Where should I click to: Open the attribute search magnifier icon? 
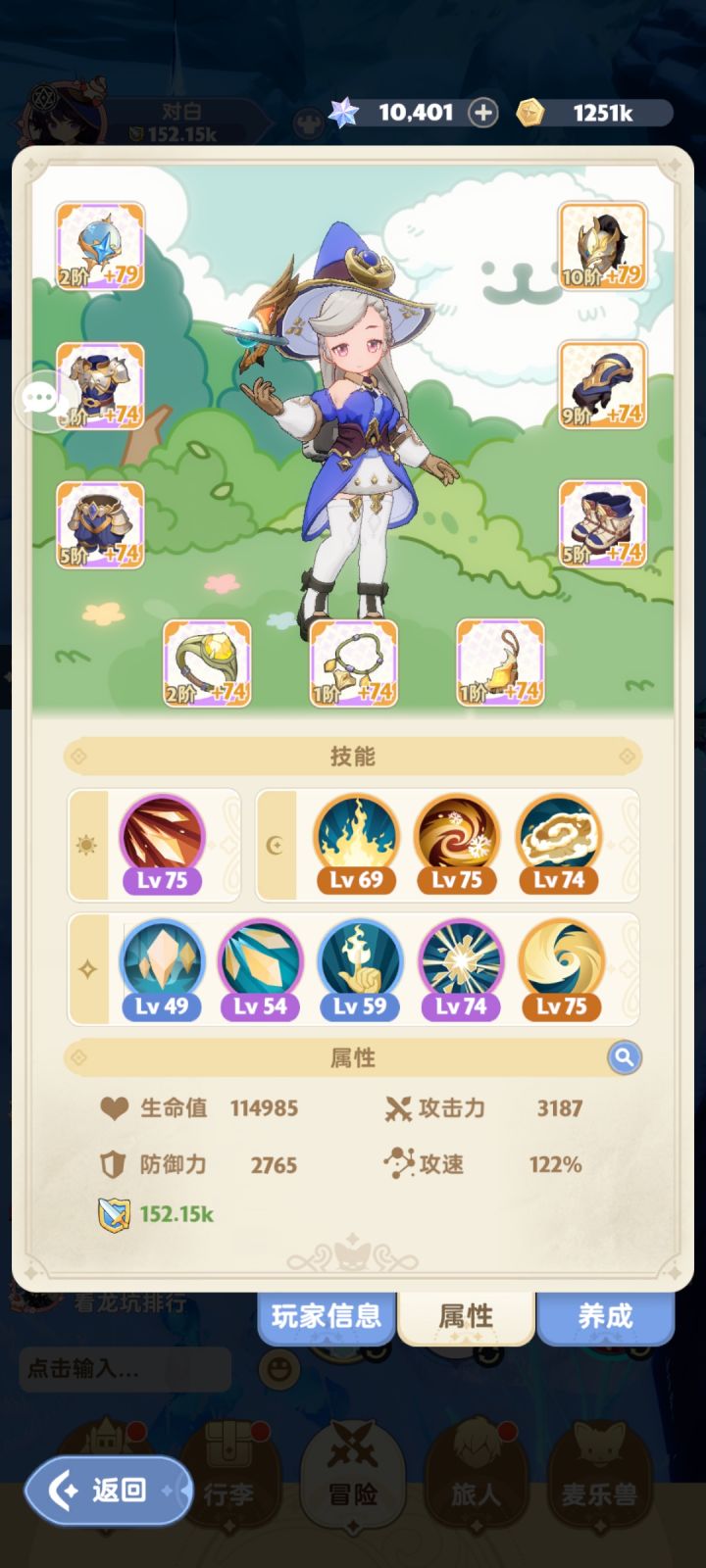pyautogui.click(x=624, y=1058)
